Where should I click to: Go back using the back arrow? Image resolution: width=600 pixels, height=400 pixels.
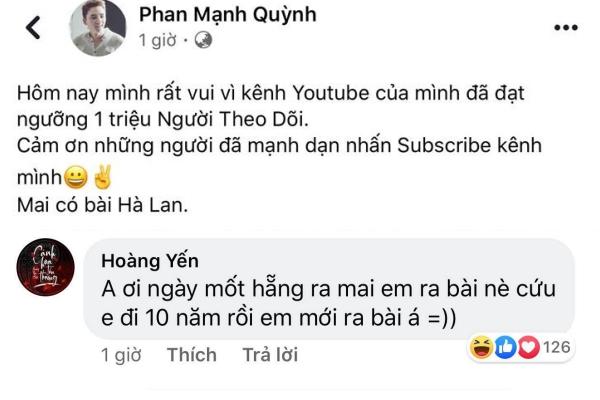(33, 27)
